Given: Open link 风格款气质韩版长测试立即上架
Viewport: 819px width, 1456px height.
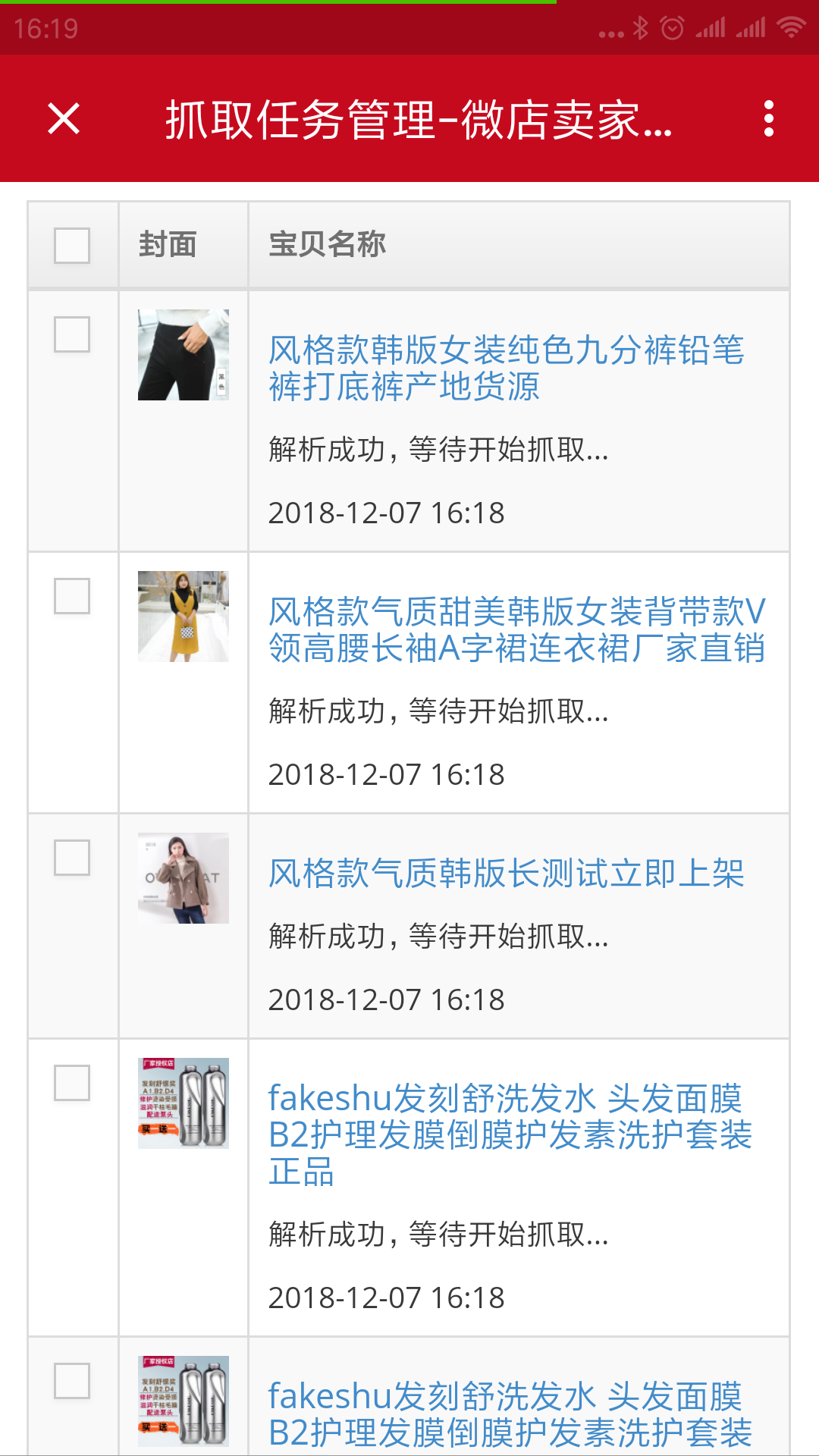Looking at the screenshot, I should (x=506, y=874).
